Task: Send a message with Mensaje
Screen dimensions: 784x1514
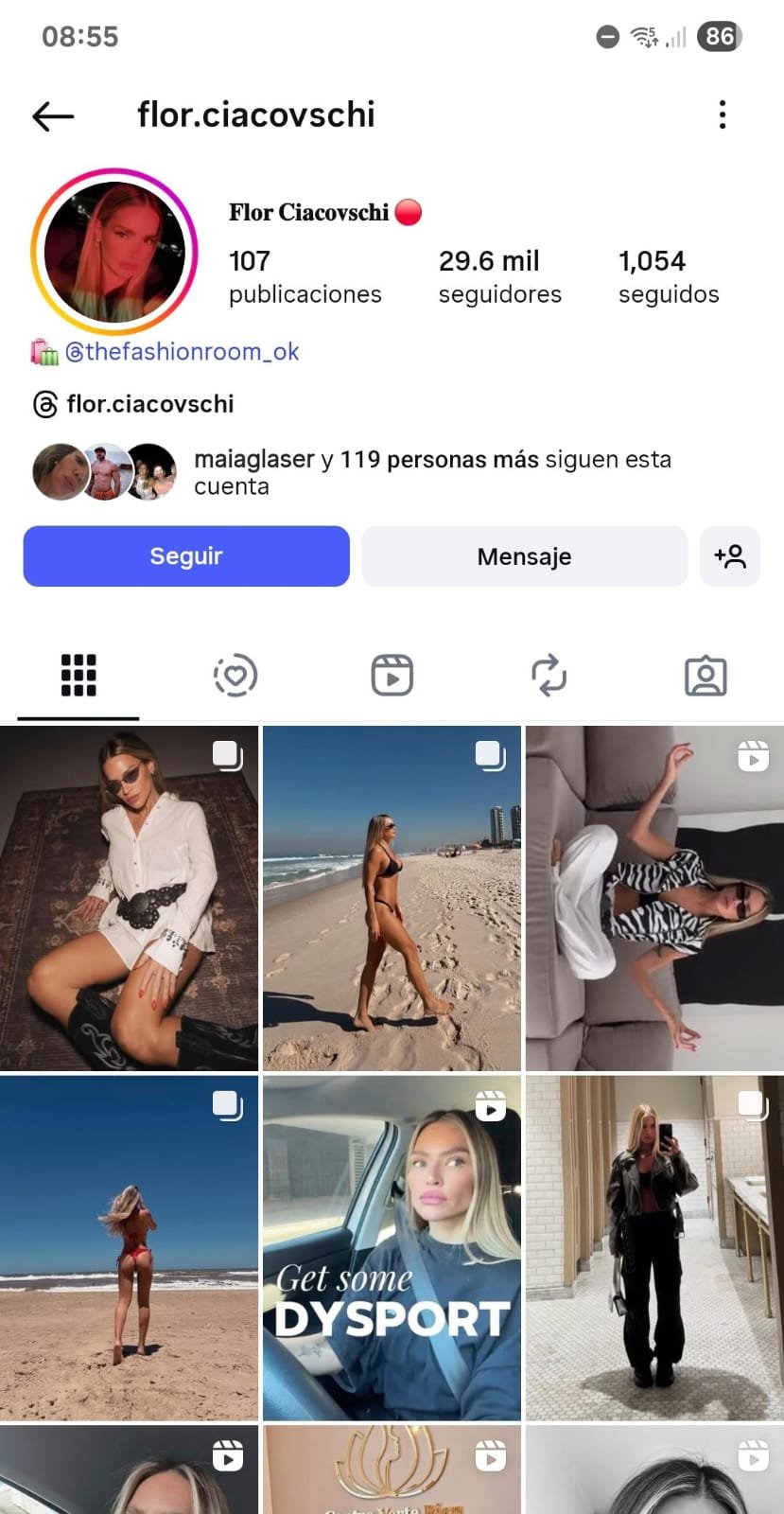Action: tap(524, 556)
